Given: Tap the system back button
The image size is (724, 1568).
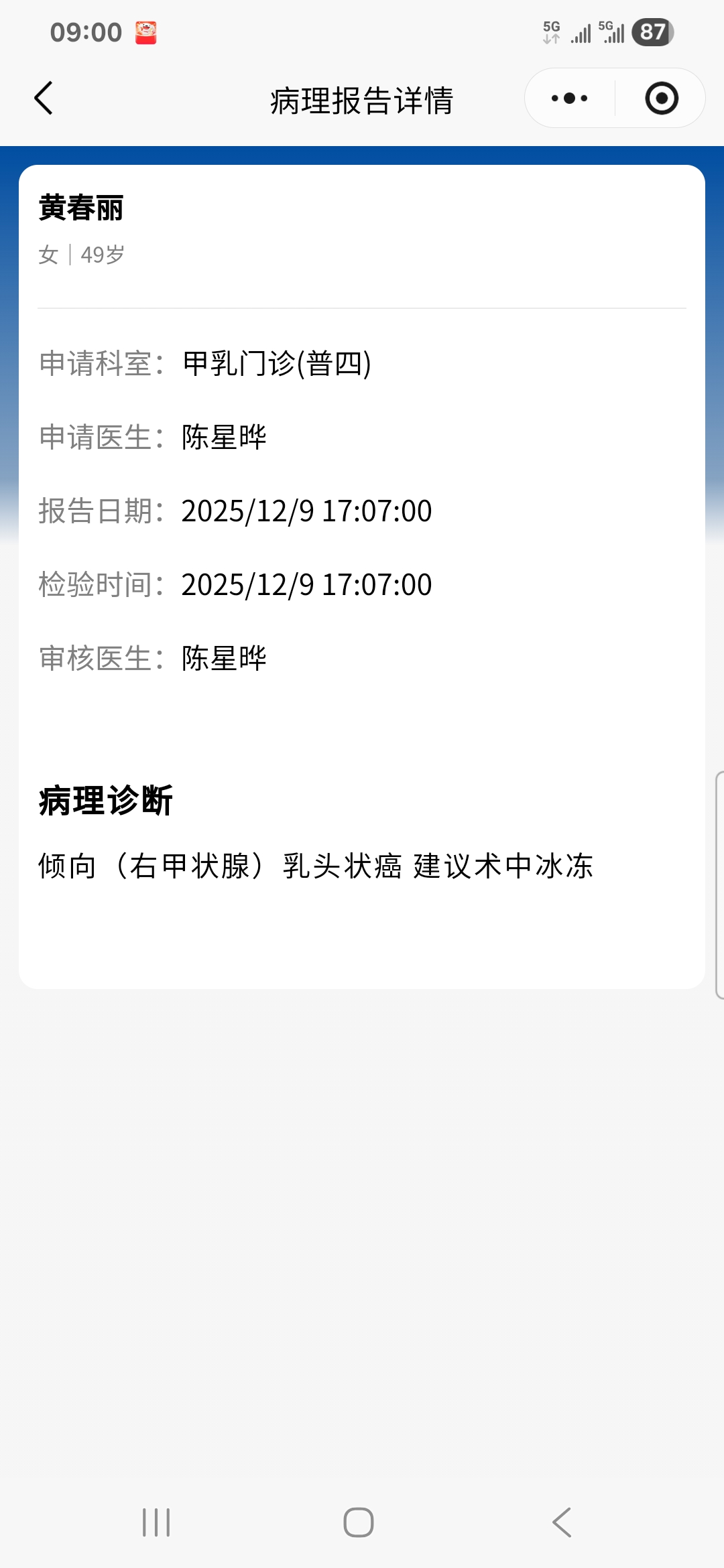Looking at the screenshot, I should [x=562, y=1522].
